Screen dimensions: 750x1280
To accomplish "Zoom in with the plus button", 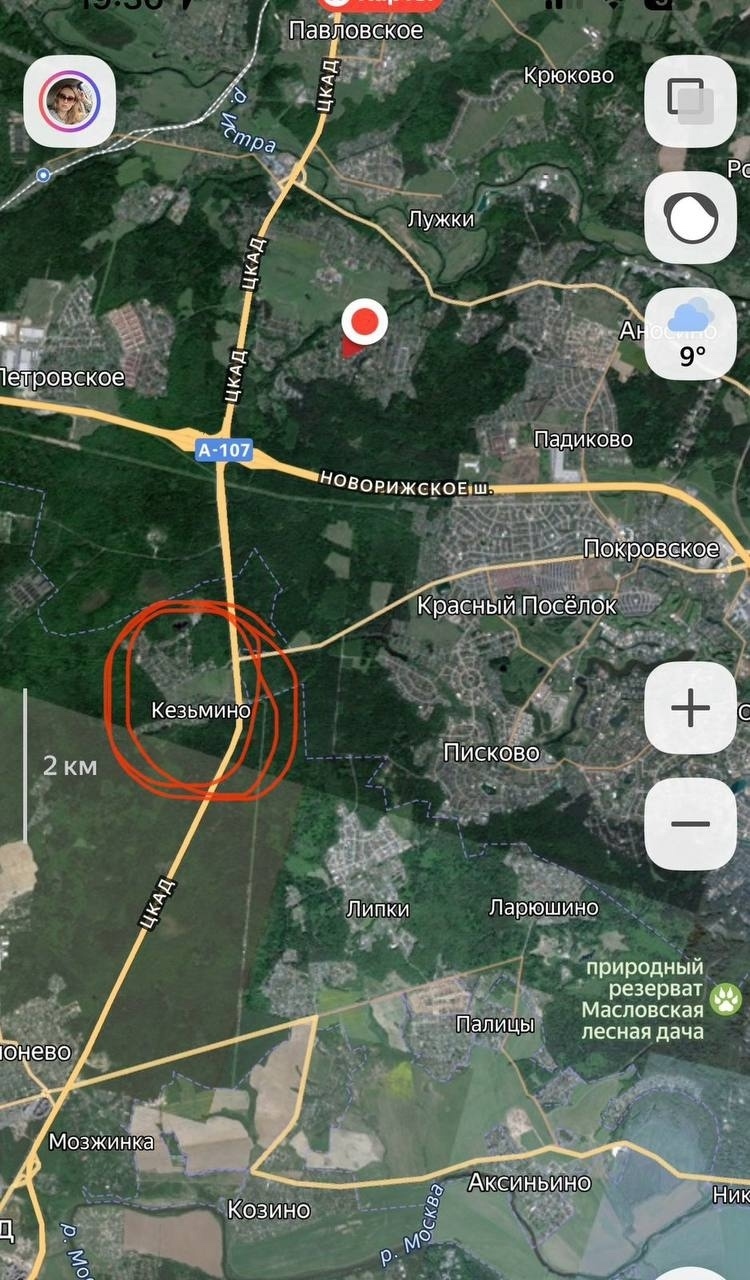I will coord(690,708).
